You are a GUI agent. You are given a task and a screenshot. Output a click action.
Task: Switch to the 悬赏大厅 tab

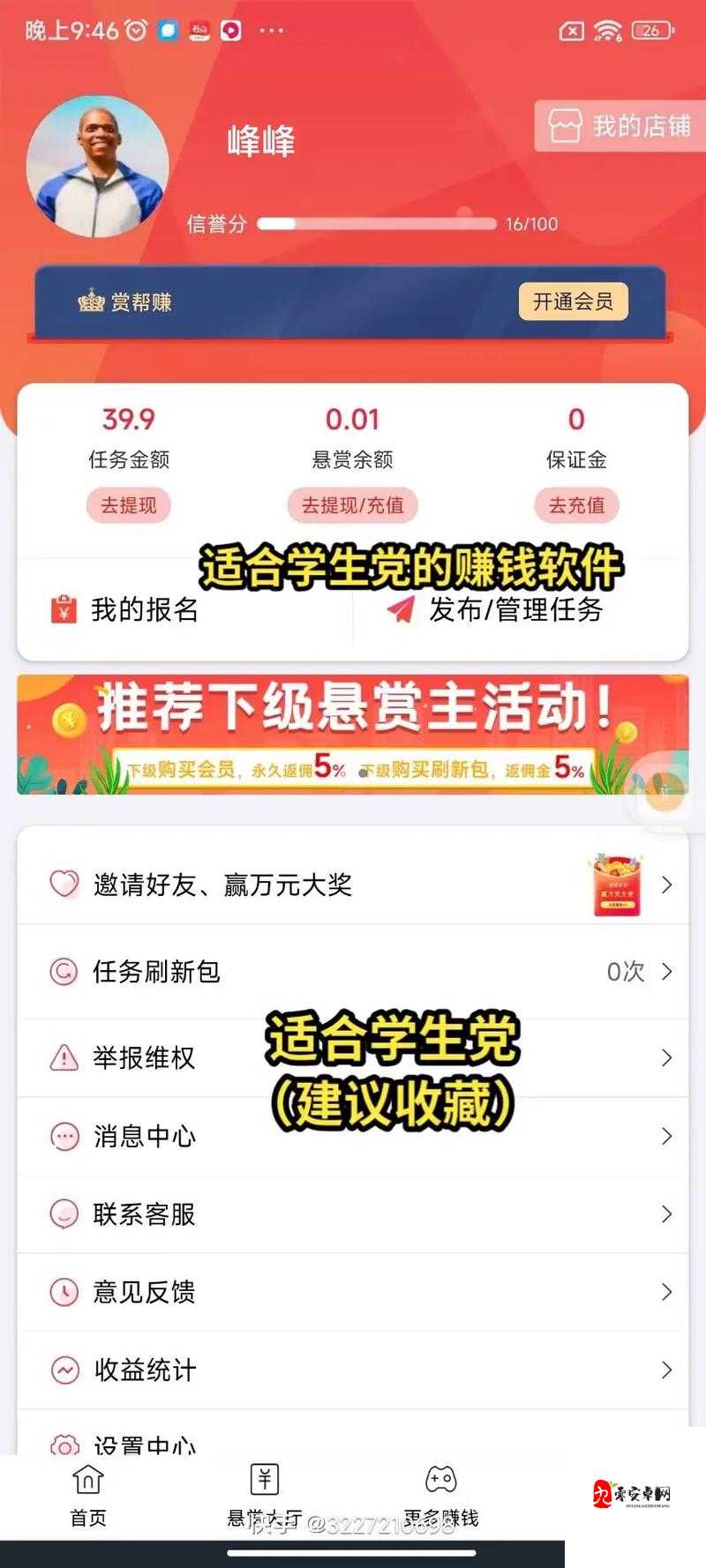(x=264, y=1494)
